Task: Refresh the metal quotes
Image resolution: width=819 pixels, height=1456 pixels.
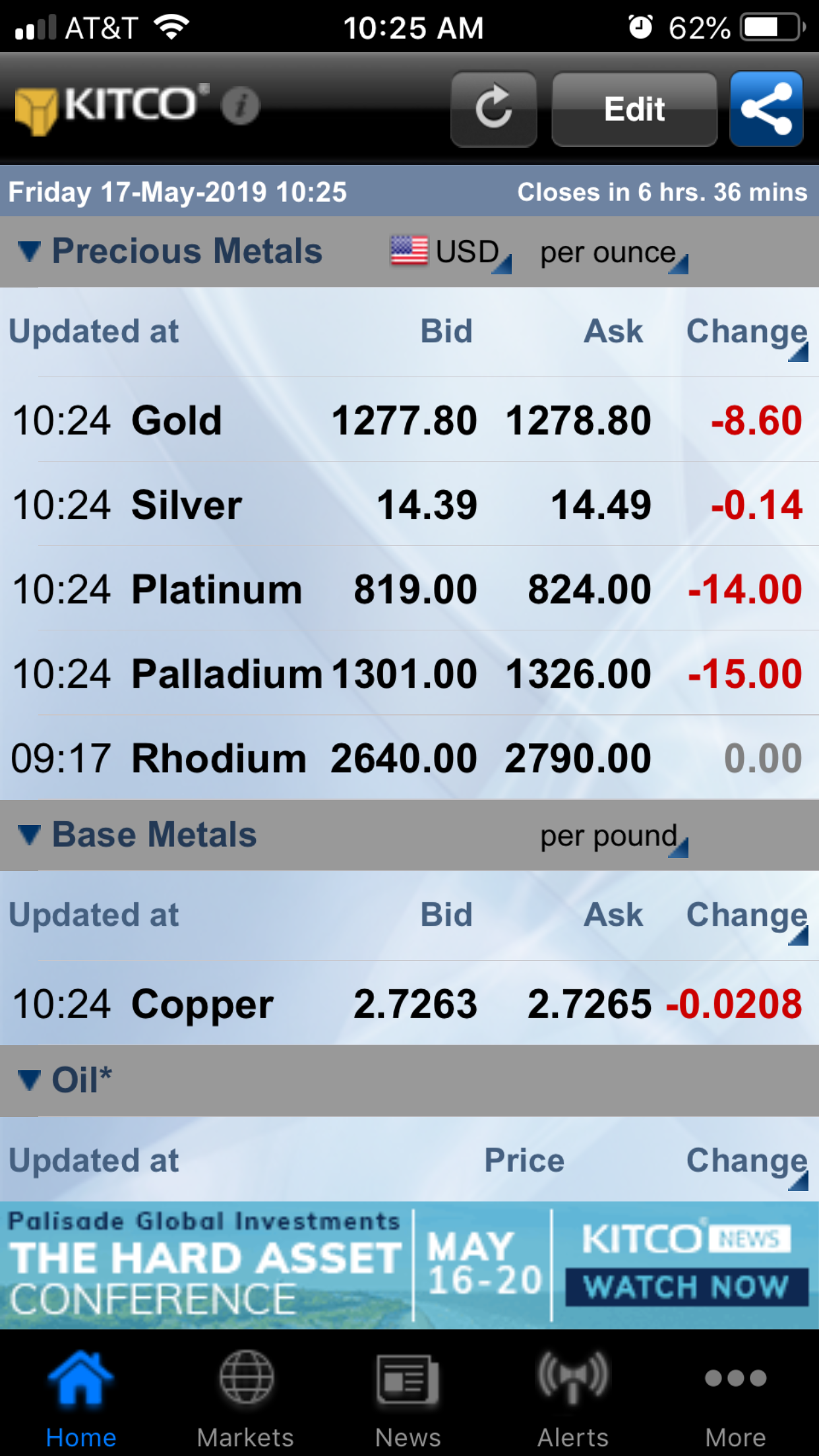Action: pos(493,109)
